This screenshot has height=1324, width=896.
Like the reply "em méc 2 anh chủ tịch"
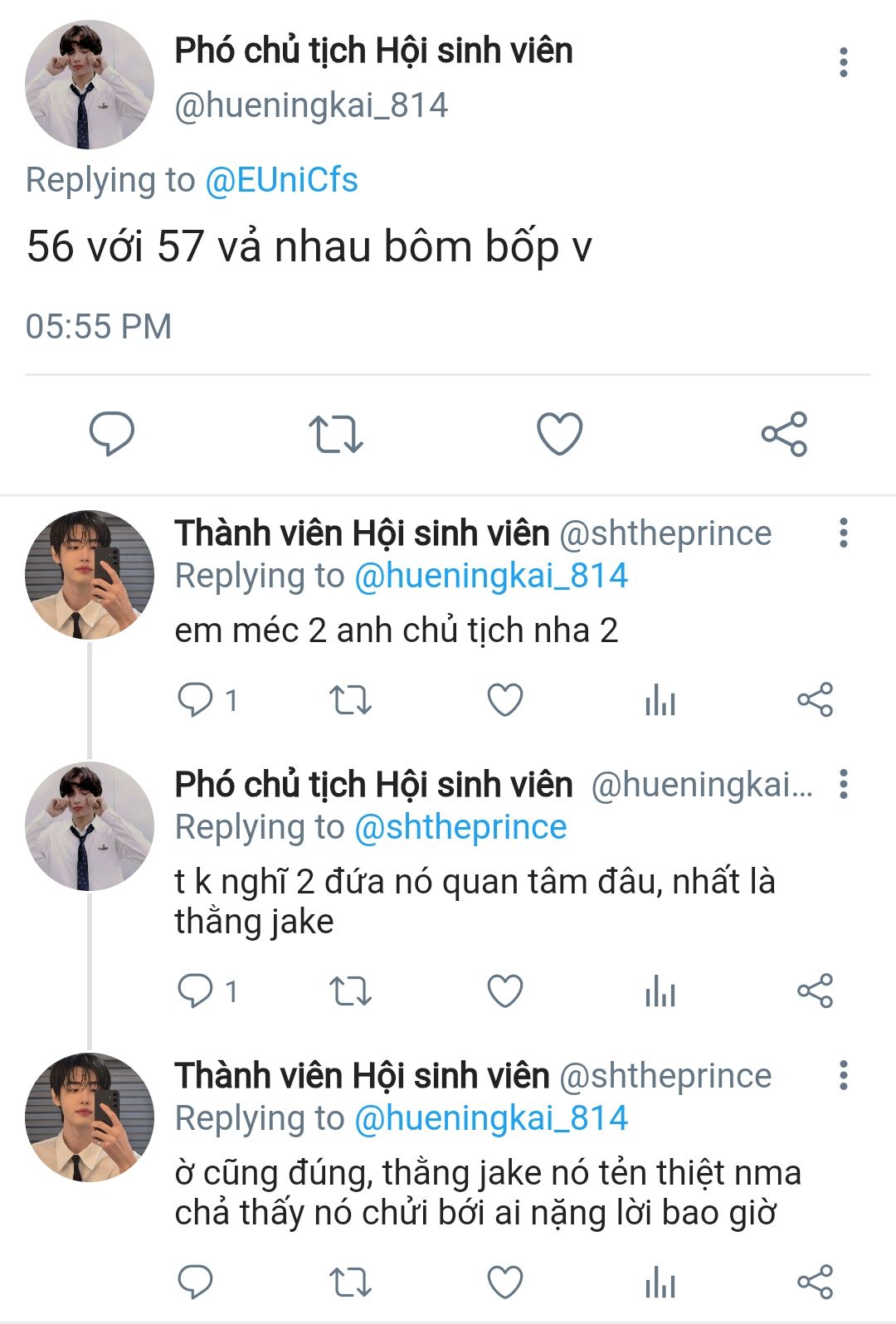(x=504, y=700)
